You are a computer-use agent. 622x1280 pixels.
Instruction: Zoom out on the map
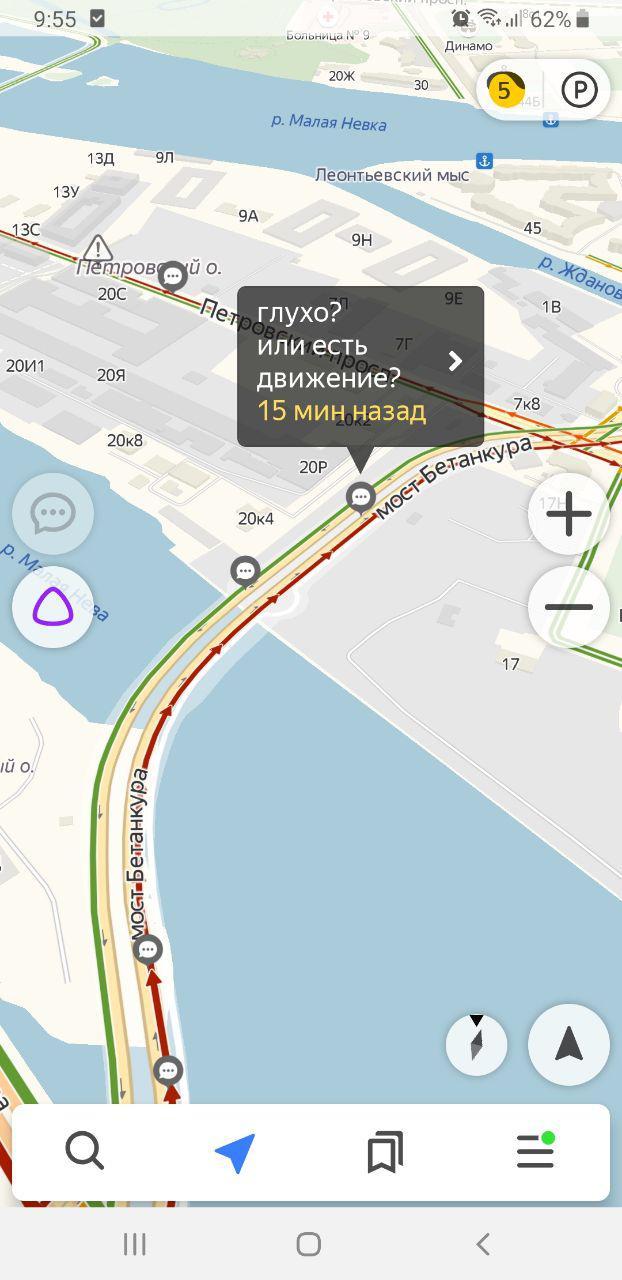568,607
